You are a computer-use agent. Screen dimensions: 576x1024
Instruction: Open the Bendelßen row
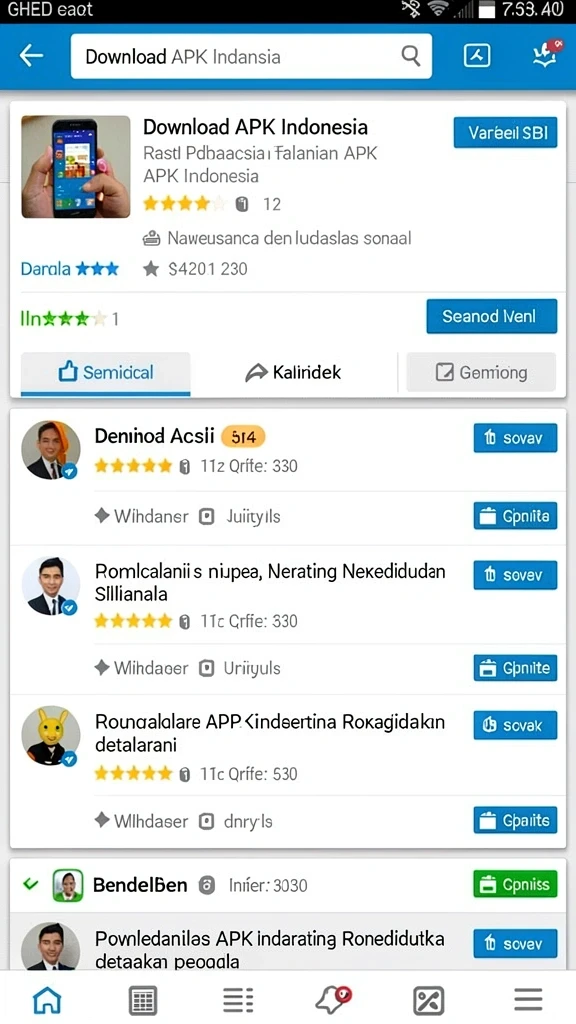click(x=288, y=886)
